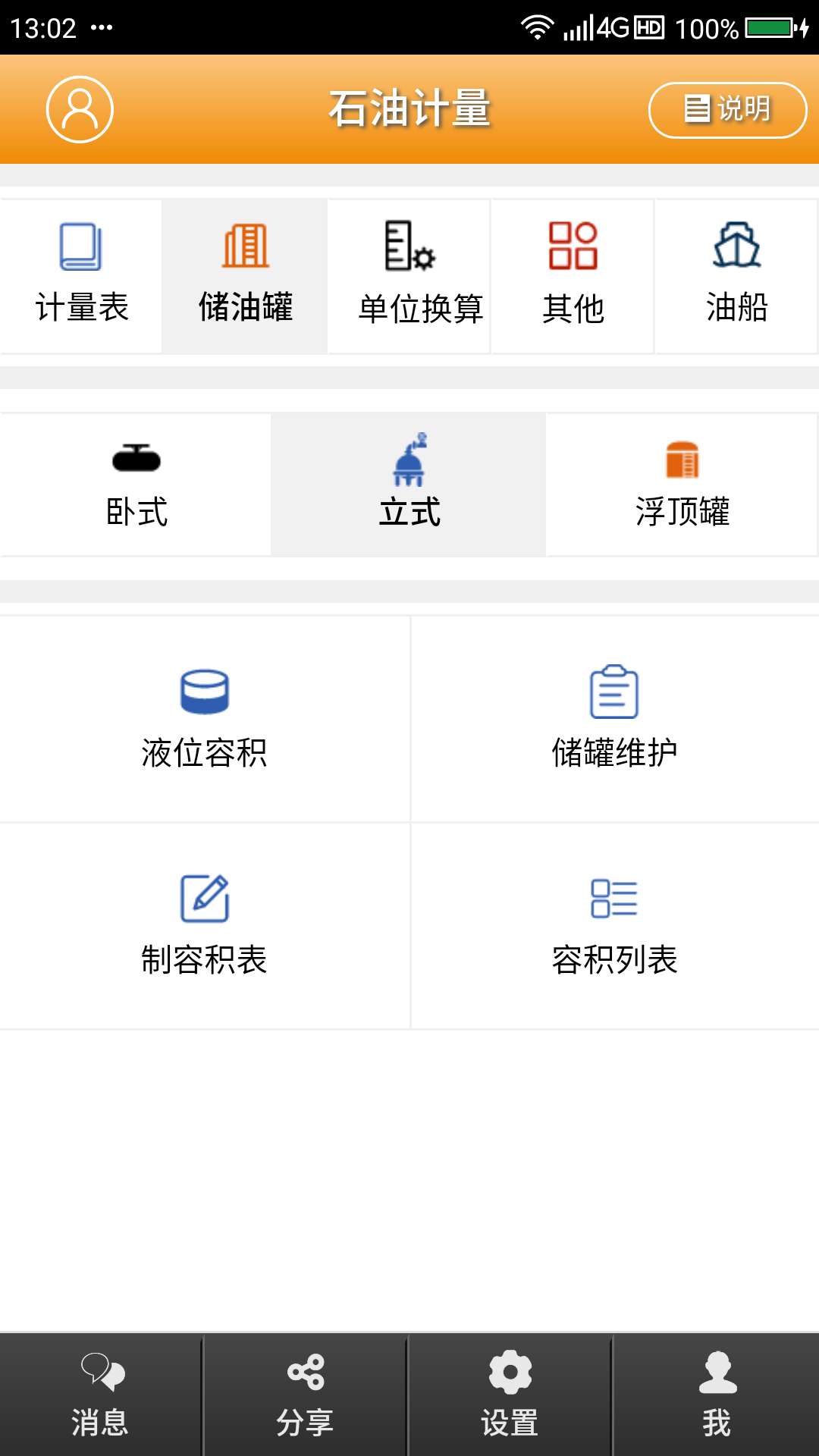Click the 液位容积 cylinder icon
819x1456 pixels.
click(205, 690)
